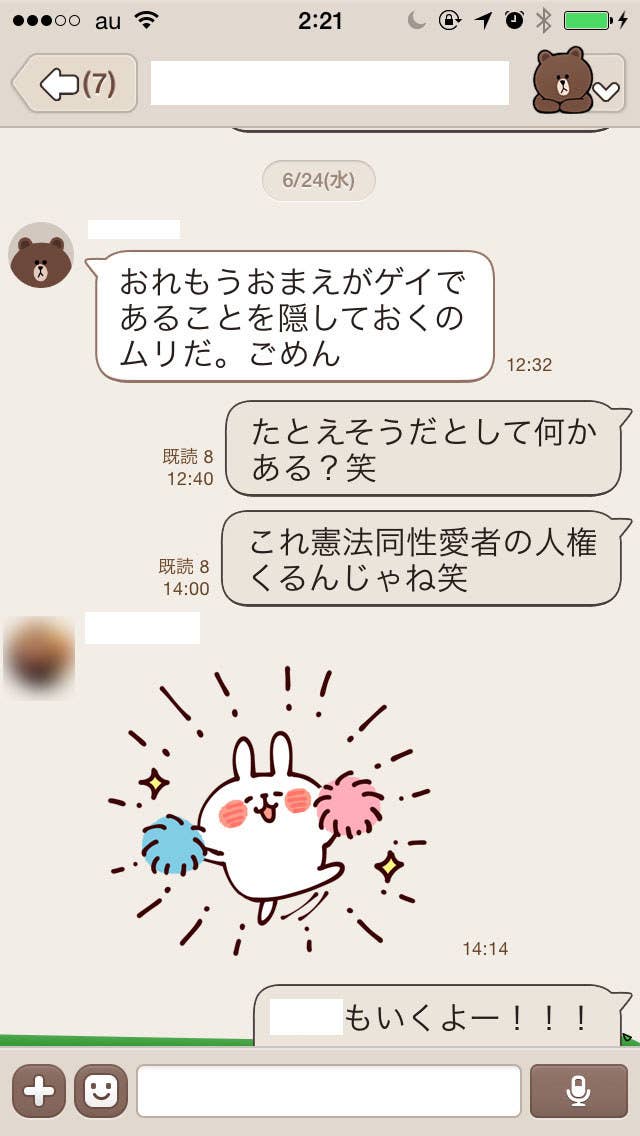Go back to the chat list
This screenshot has height=1136, width=640.
pyautogui.click(x=75, y=83)
